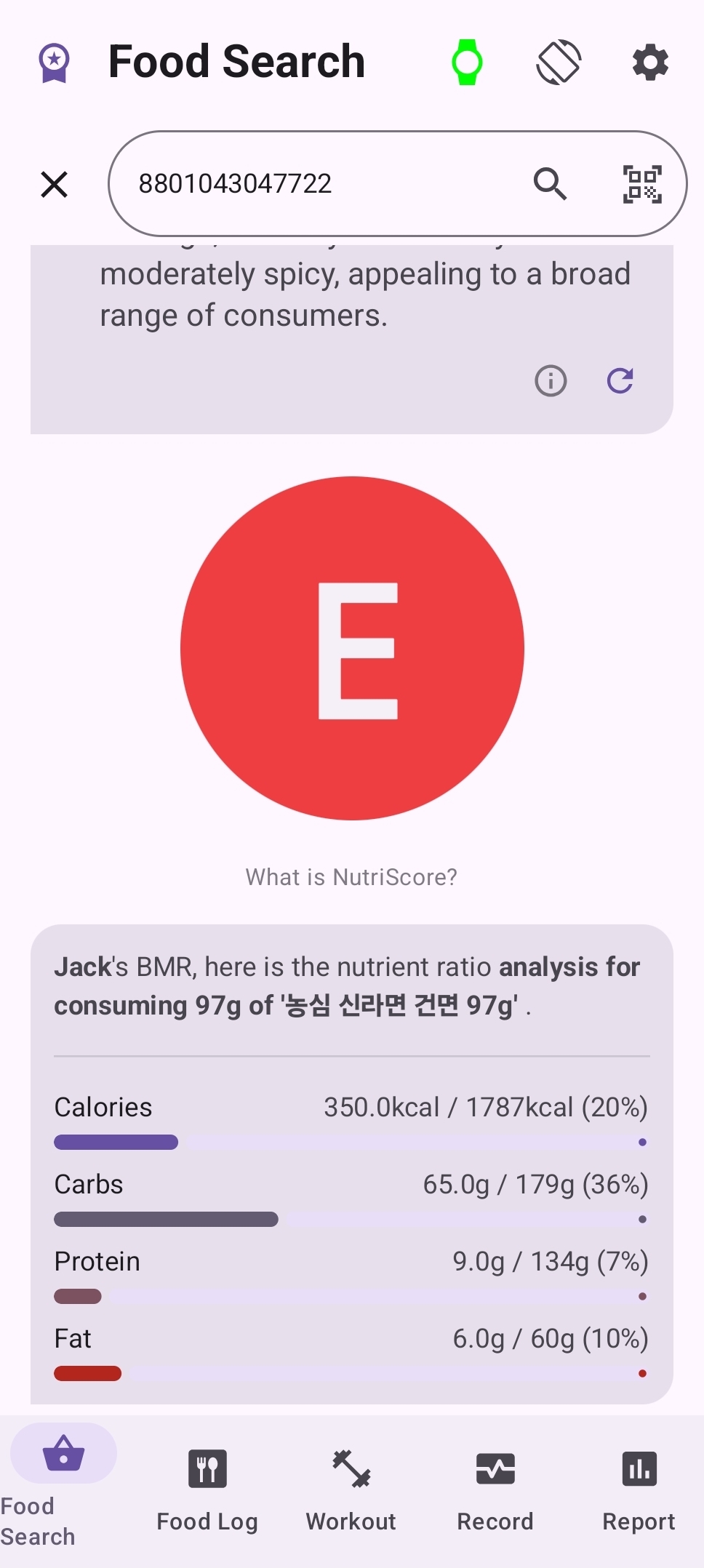Tap the award badge icon beside Food Search
Image resolution: width=704 pixels, height=1568 pixels.
54,61
